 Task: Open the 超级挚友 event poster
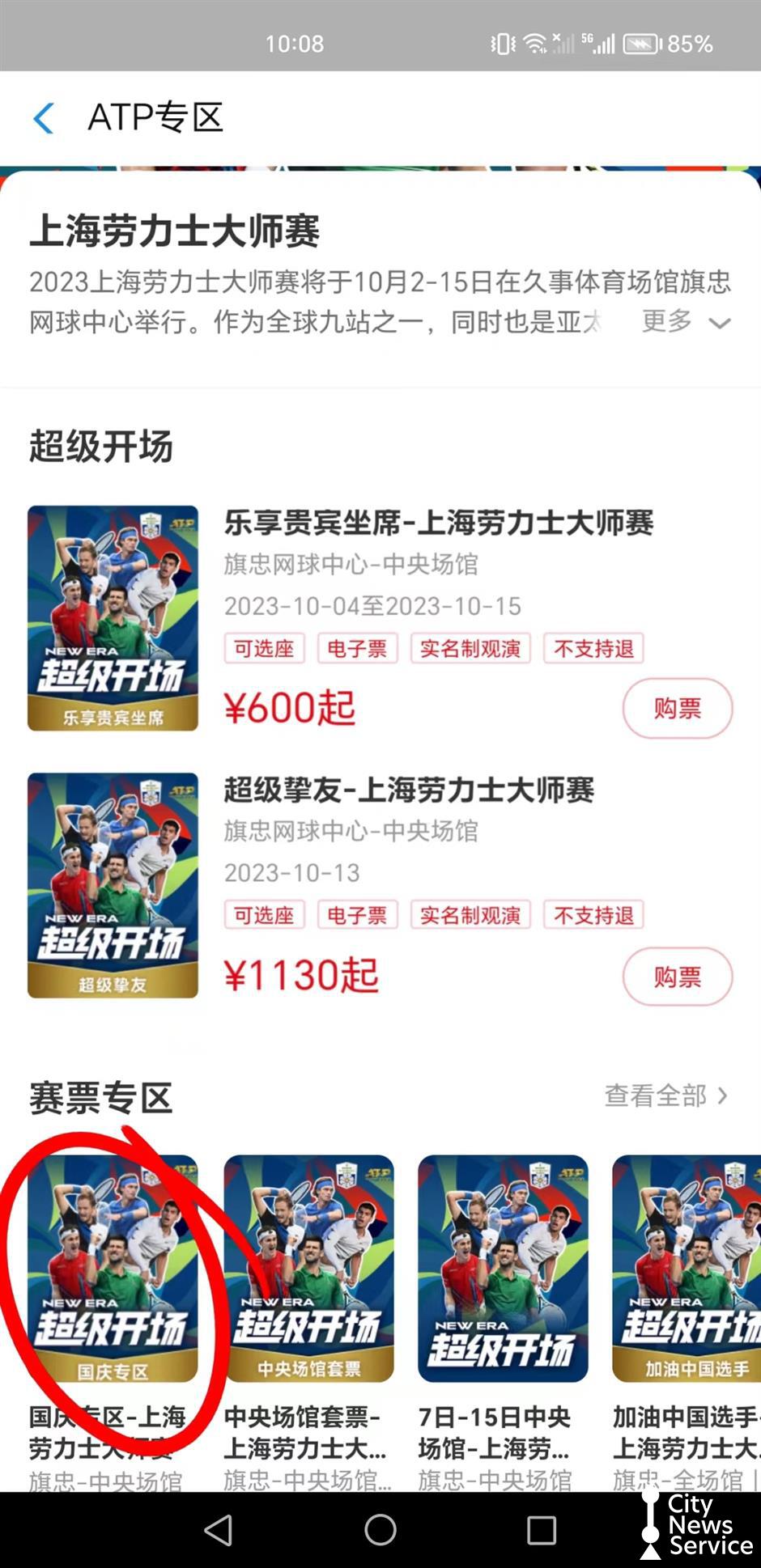[113, 885]
